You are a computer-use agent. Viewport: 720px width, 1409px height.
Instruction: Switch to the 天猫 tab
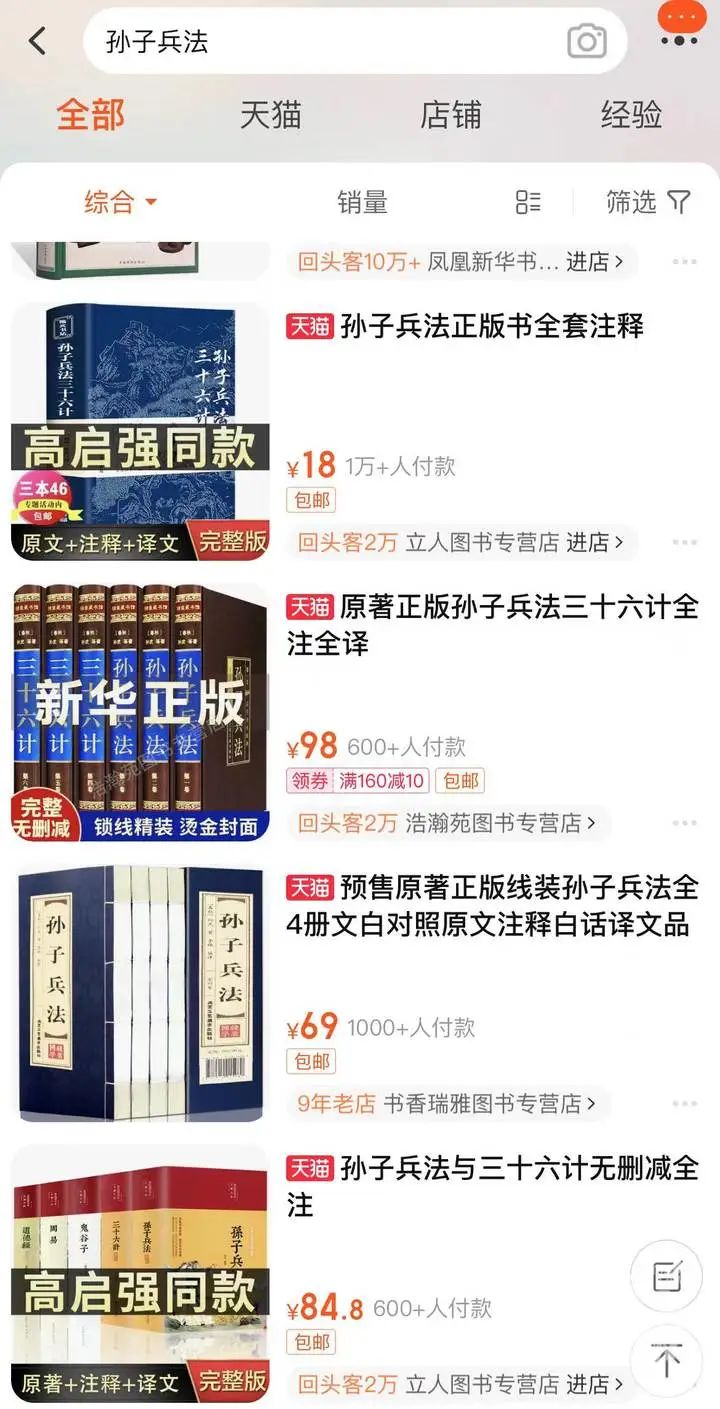[x=270, y=115]
